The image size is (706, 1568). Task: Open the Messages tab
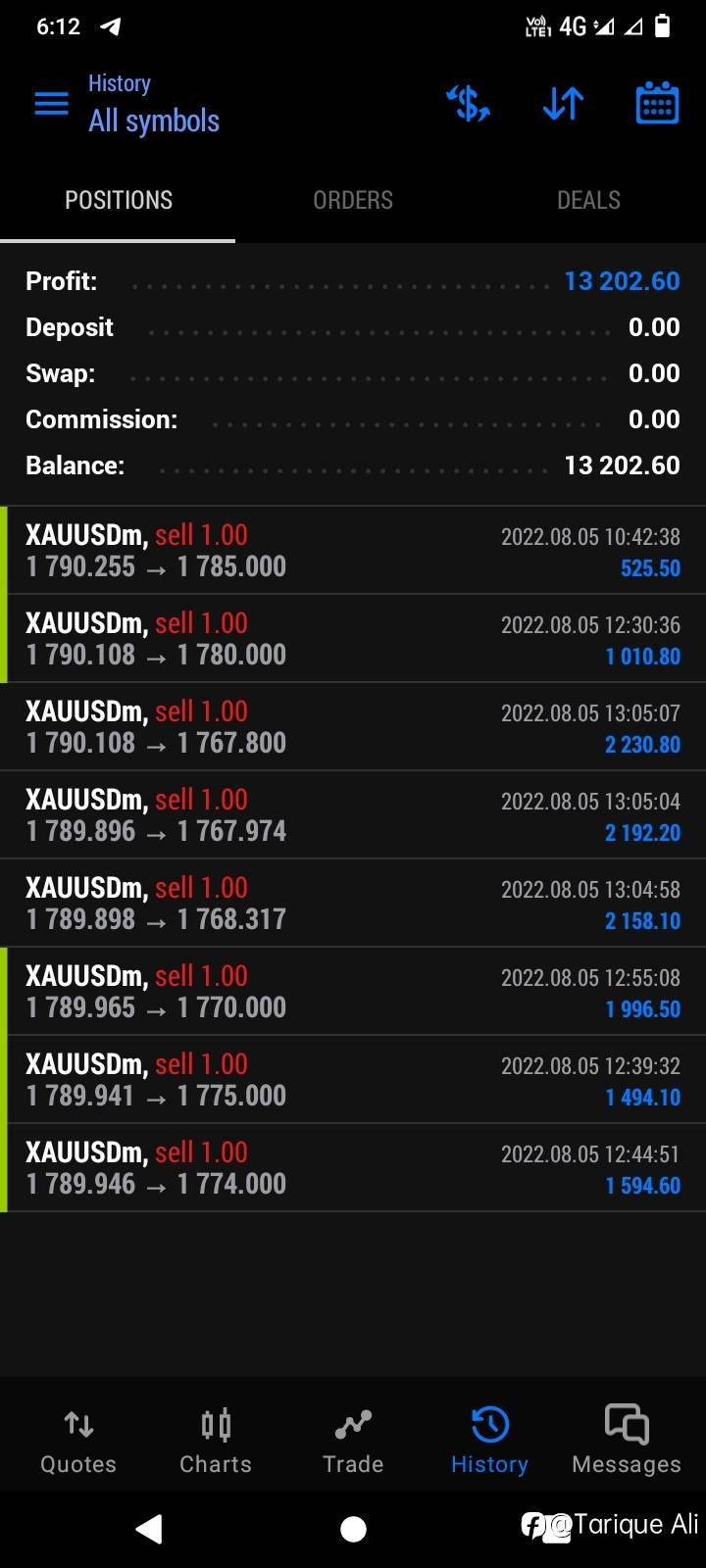pos(627,1441)
